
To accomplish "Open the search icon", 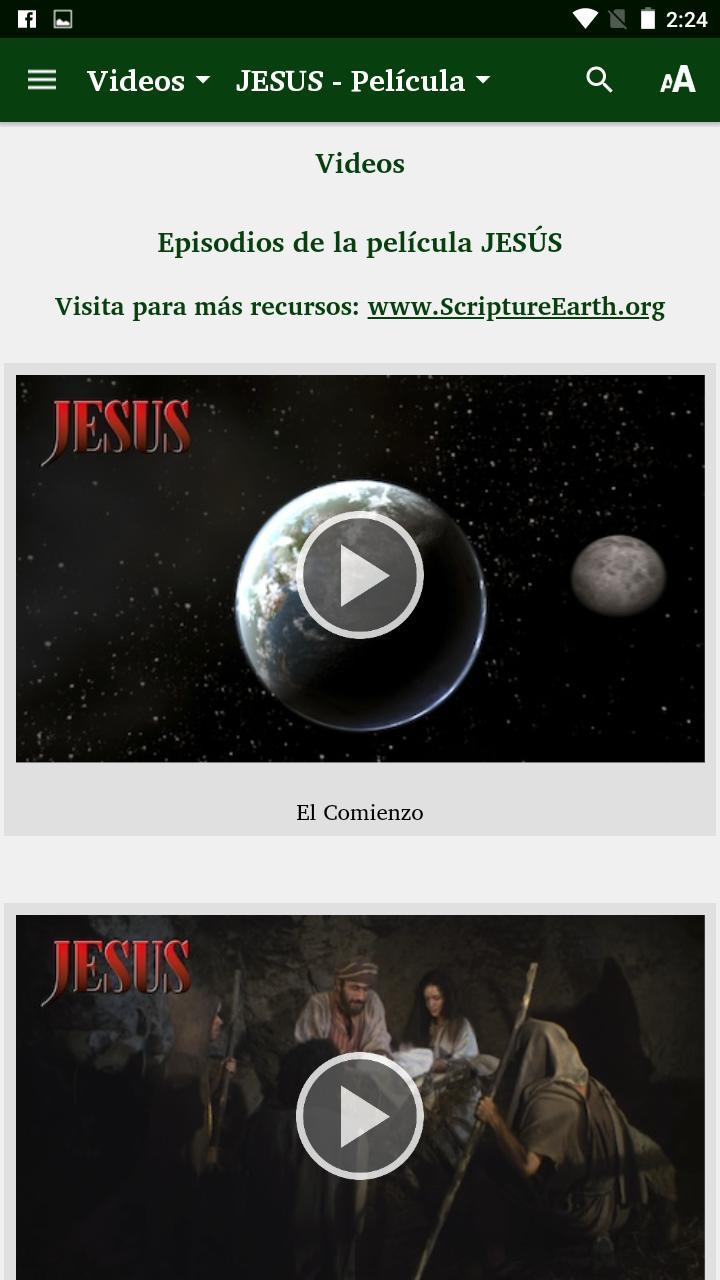I will pos(599,80).
